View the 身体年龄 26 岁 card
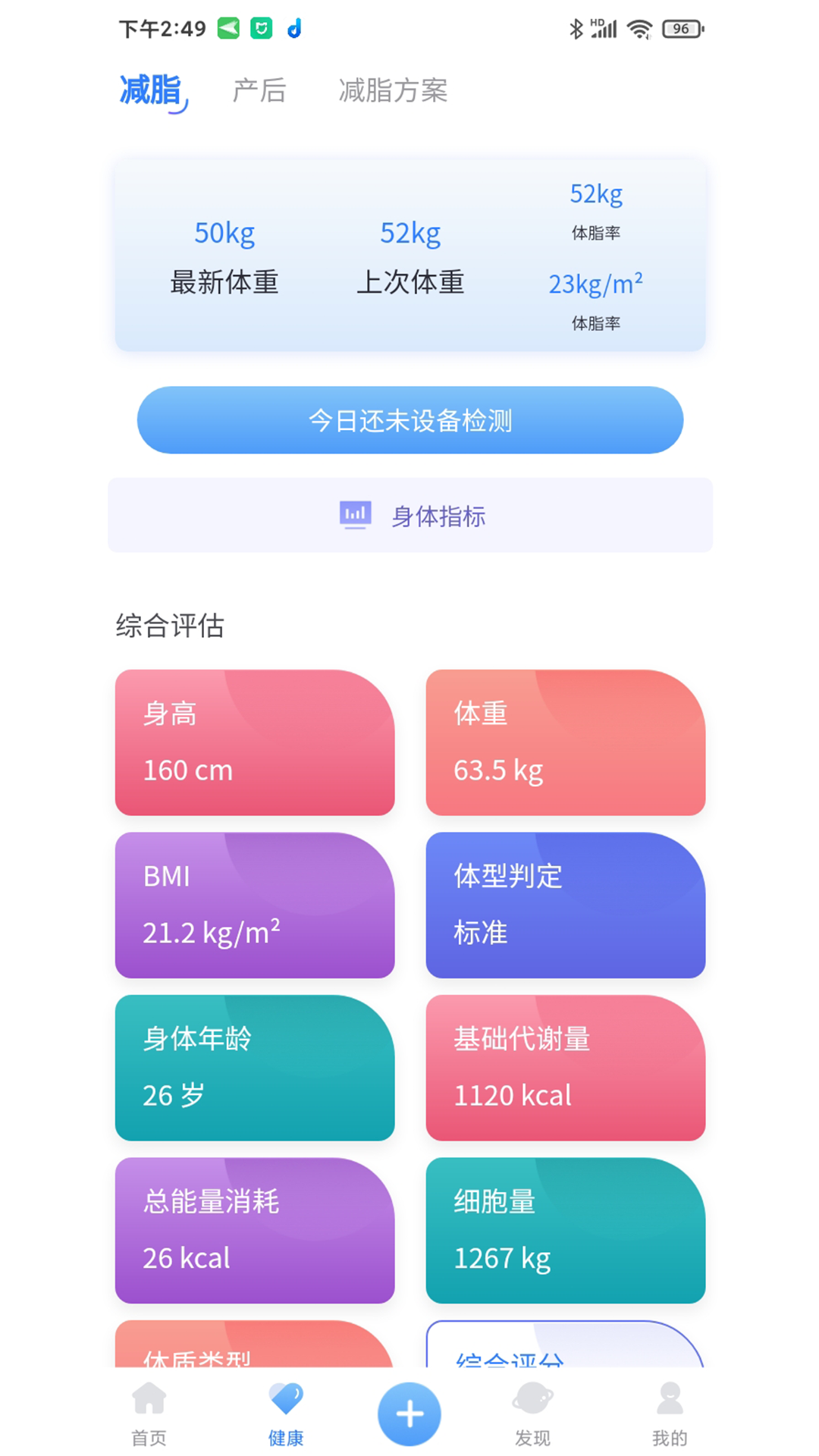The image size is (819, 1456). [255, 1068]
